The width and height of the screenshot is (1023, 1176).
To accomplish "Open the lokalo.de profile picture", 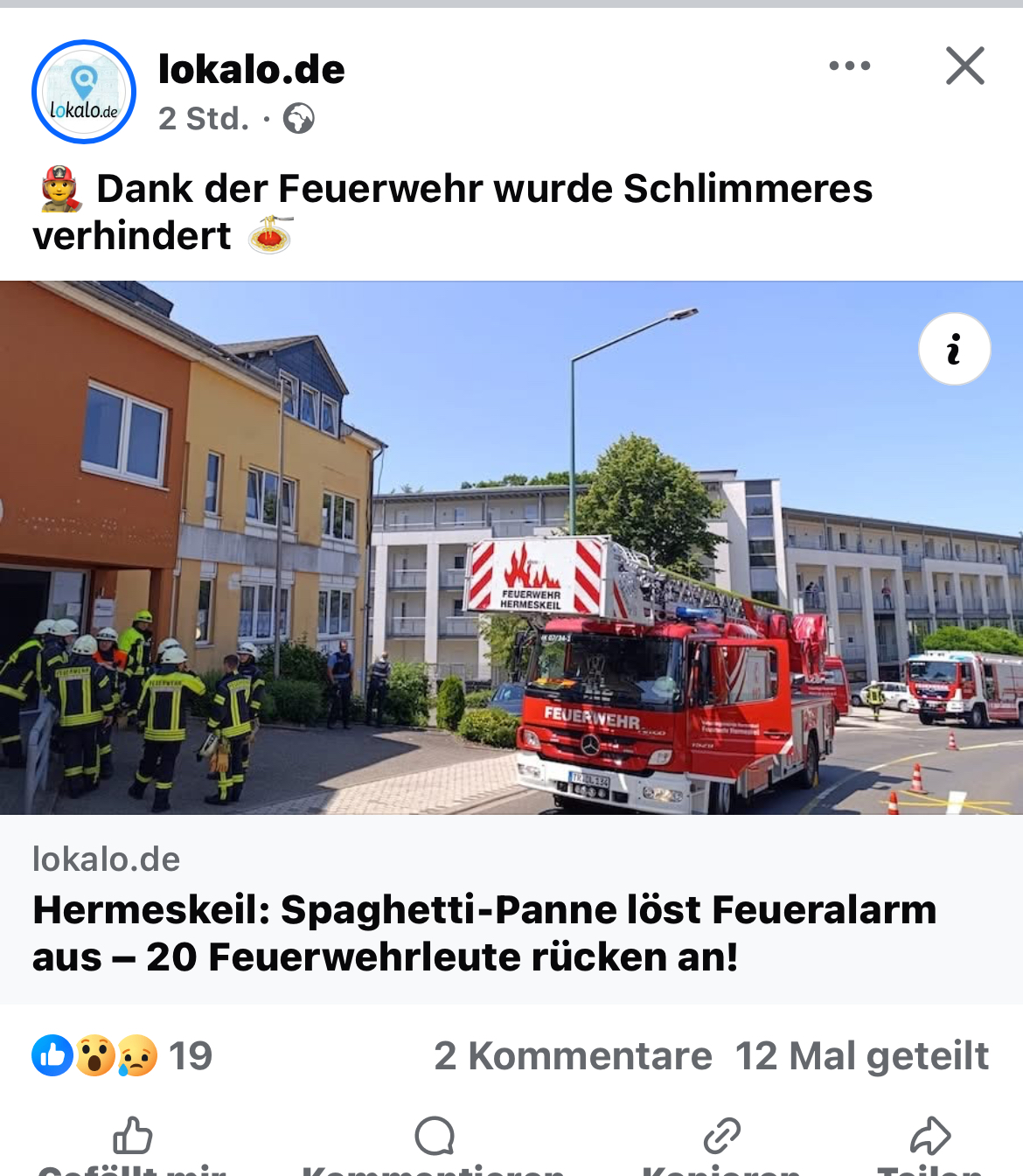I will pos(84,92).
